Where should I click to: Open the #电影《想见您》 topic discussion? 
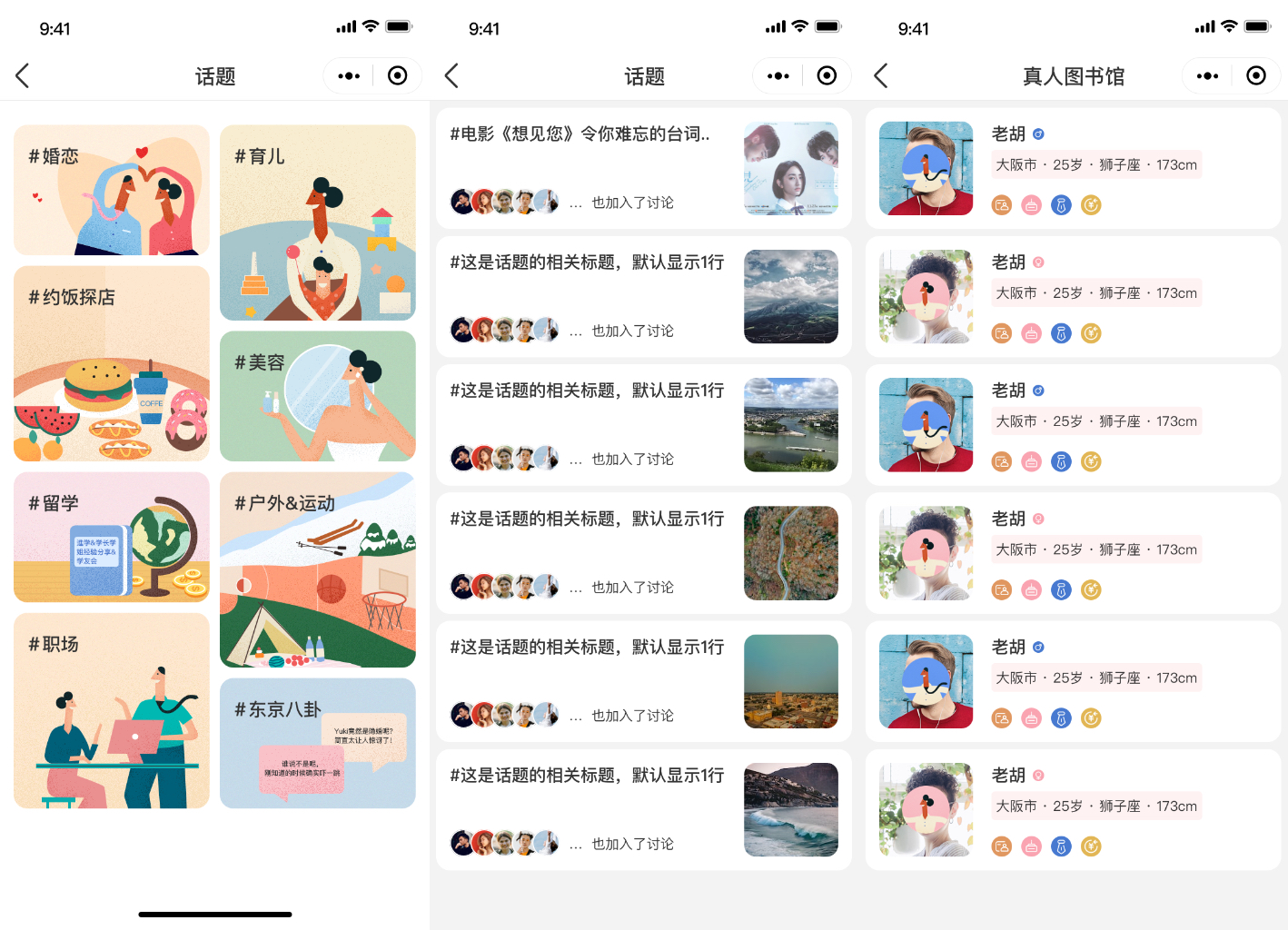643,168
